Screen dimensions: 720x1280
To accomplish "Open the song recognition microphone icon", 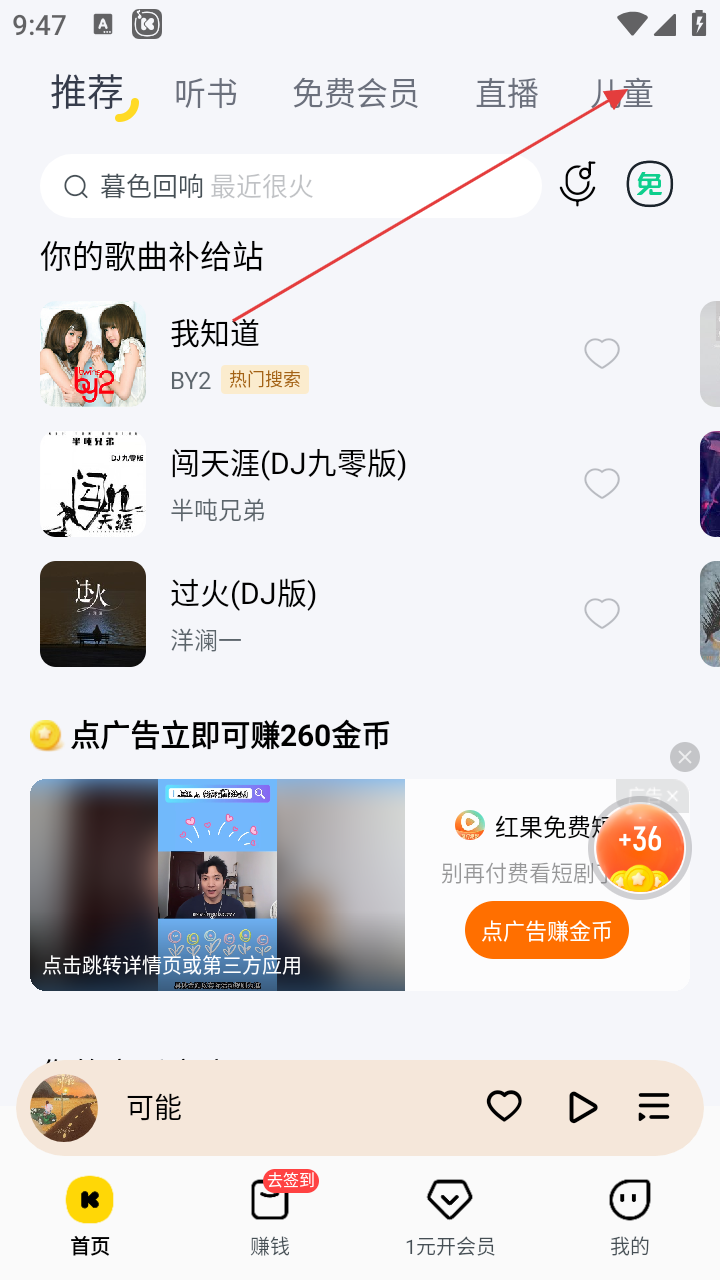I will (578, 184).
